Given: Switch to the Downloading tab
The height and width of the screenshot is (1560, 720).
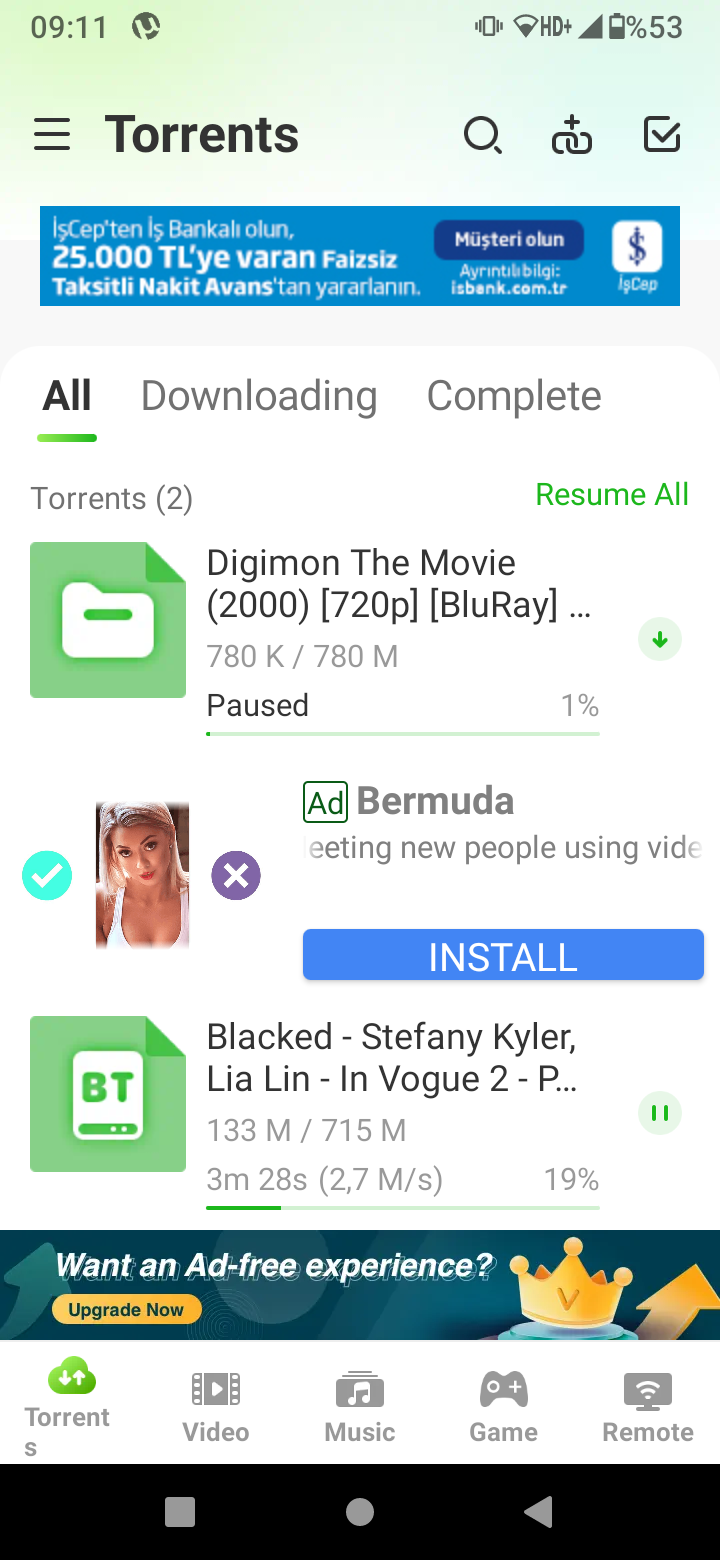Looking at the screenshot, I should [259, 396].
